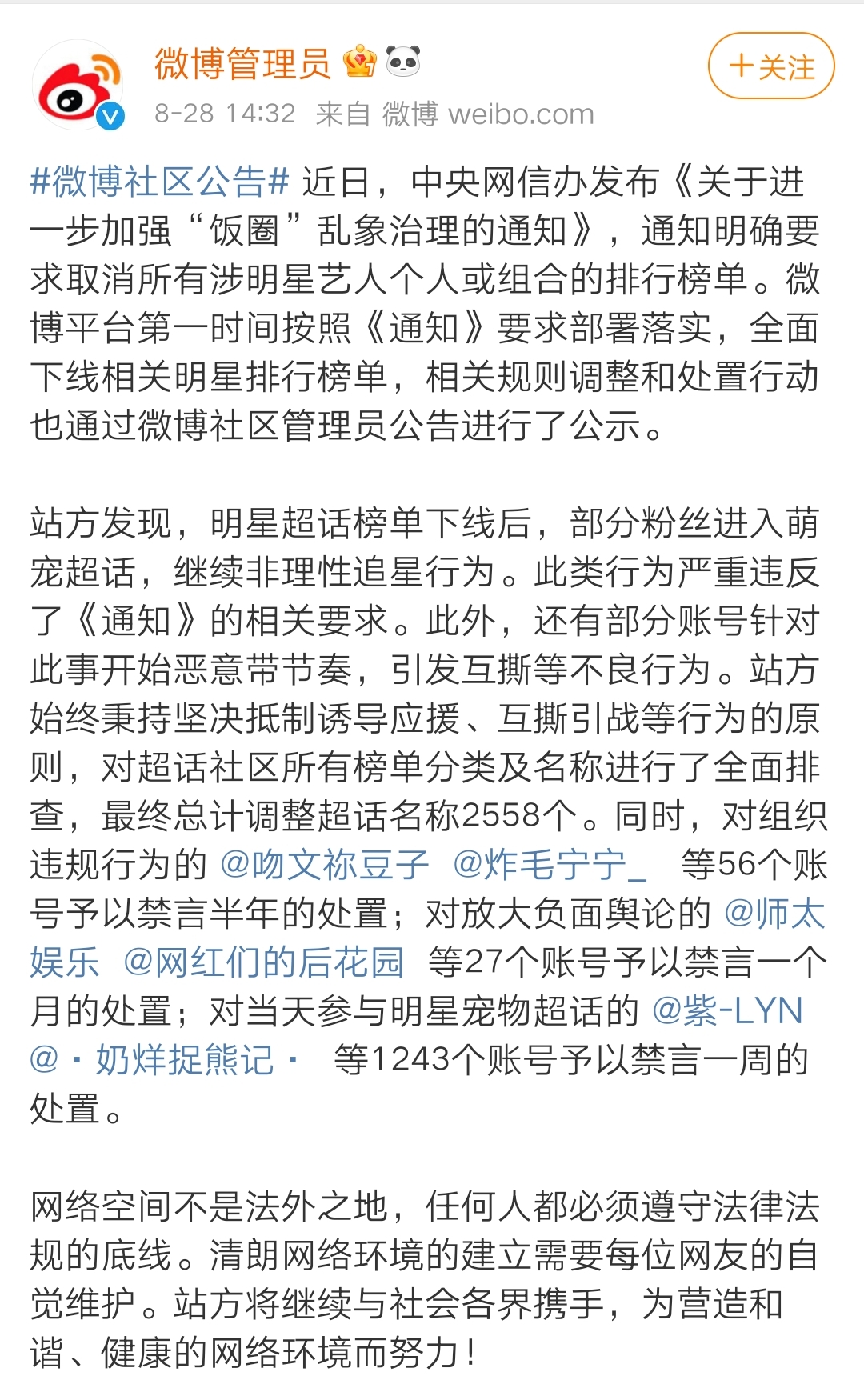View the @·奶烊捉熊记· profile

coord(165,1060)
